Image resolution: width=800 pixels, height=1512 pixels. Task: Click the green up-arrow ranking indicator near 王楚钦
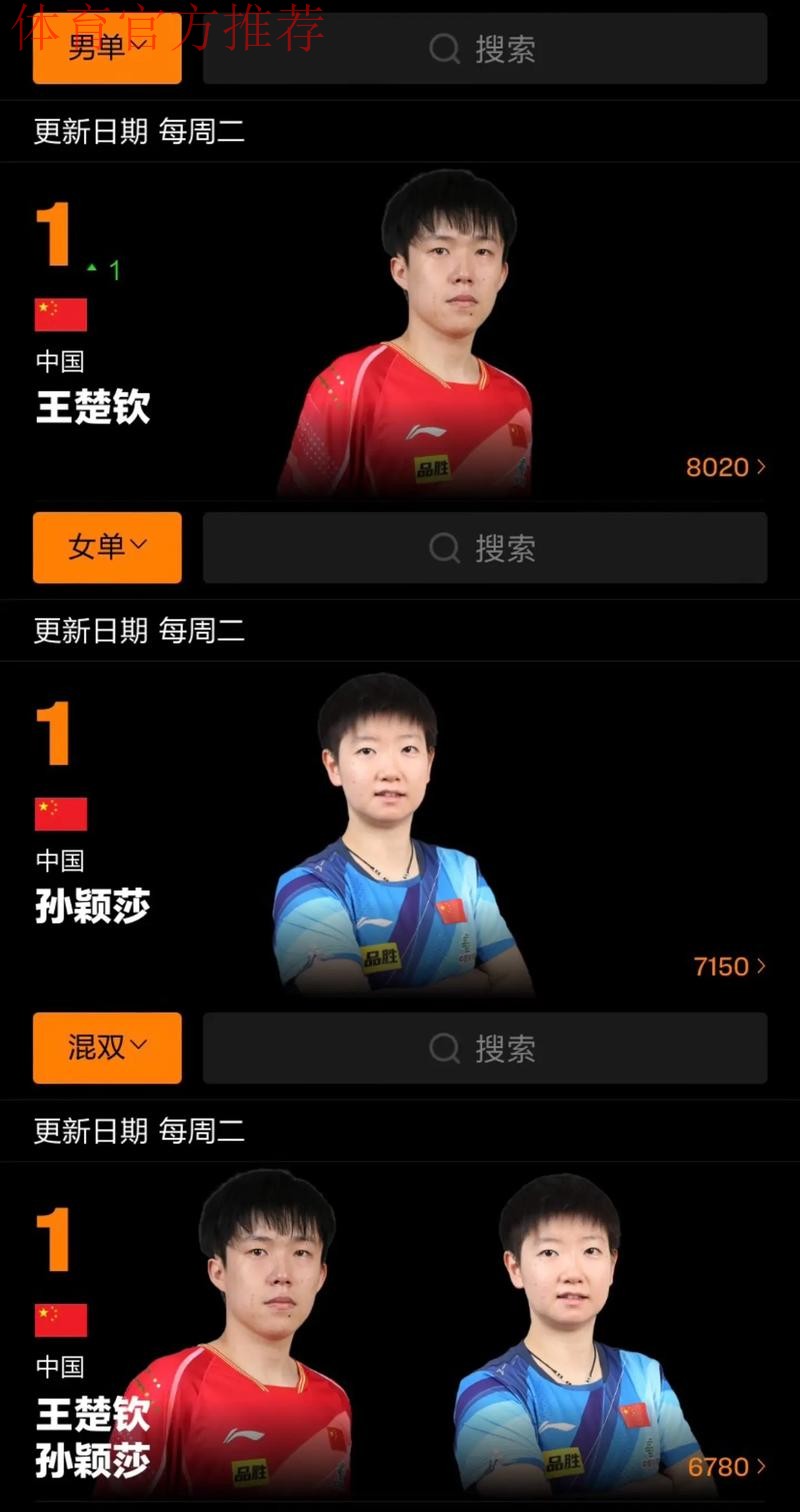[x=93, y=268]
